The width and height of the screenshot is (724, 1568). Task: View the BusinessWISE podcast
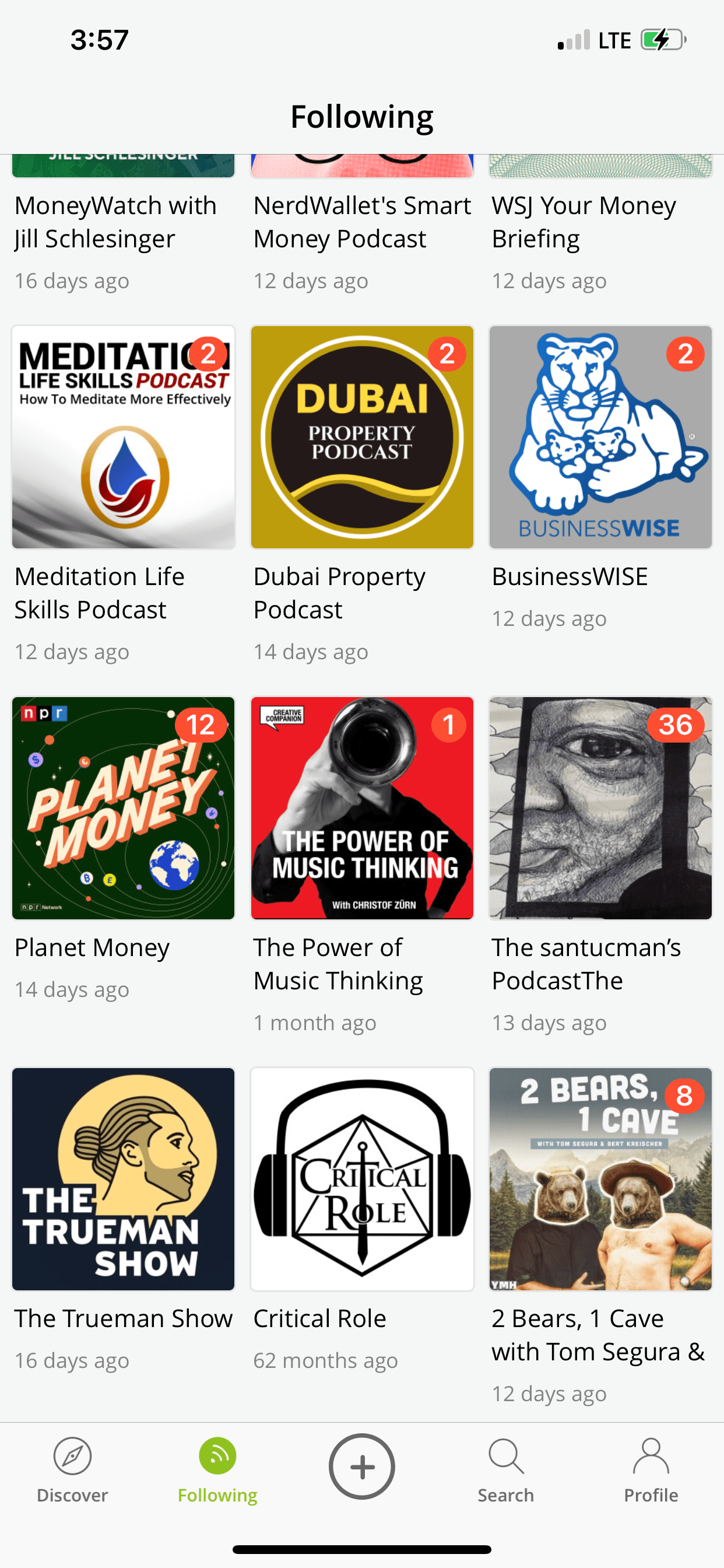tap(600, 437)
